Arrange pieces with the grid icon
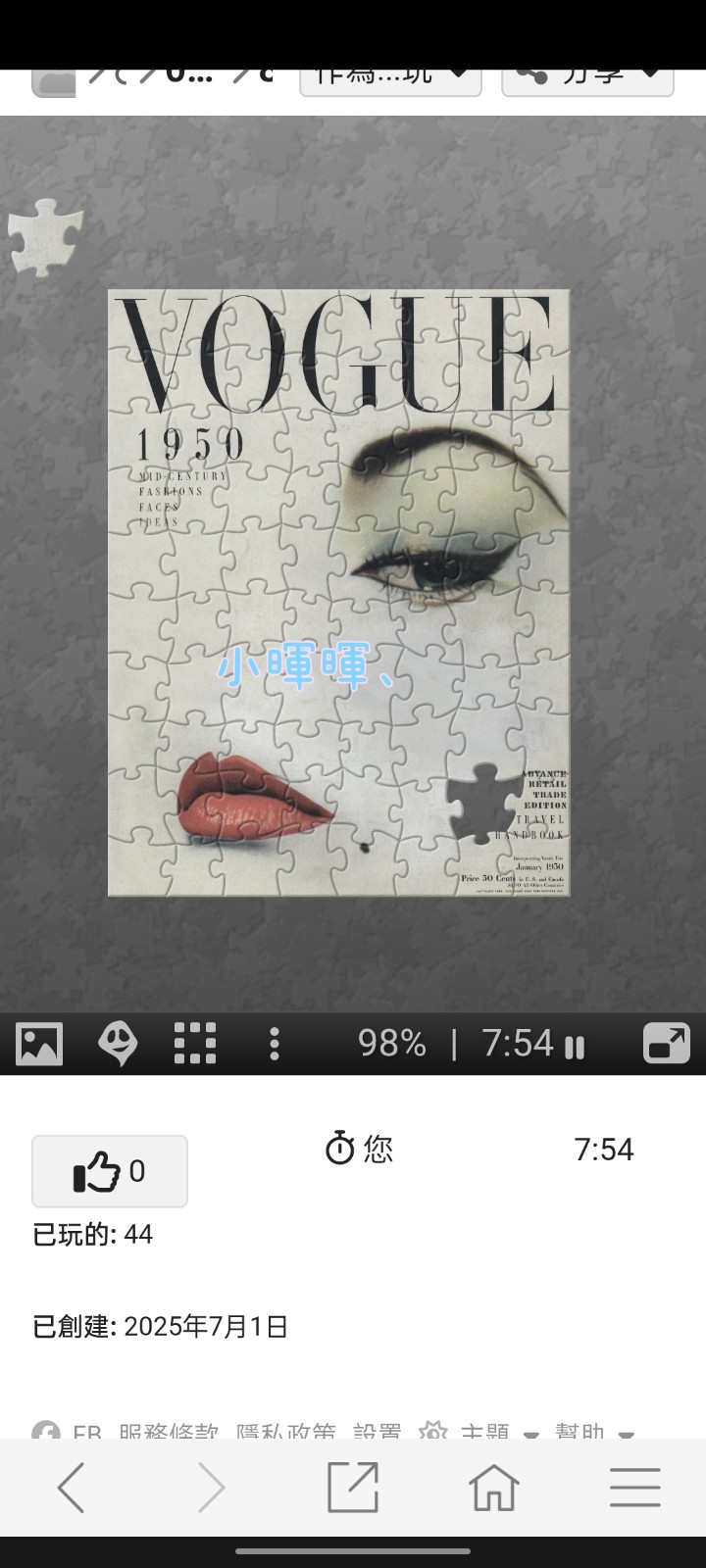 [195, 1044]
